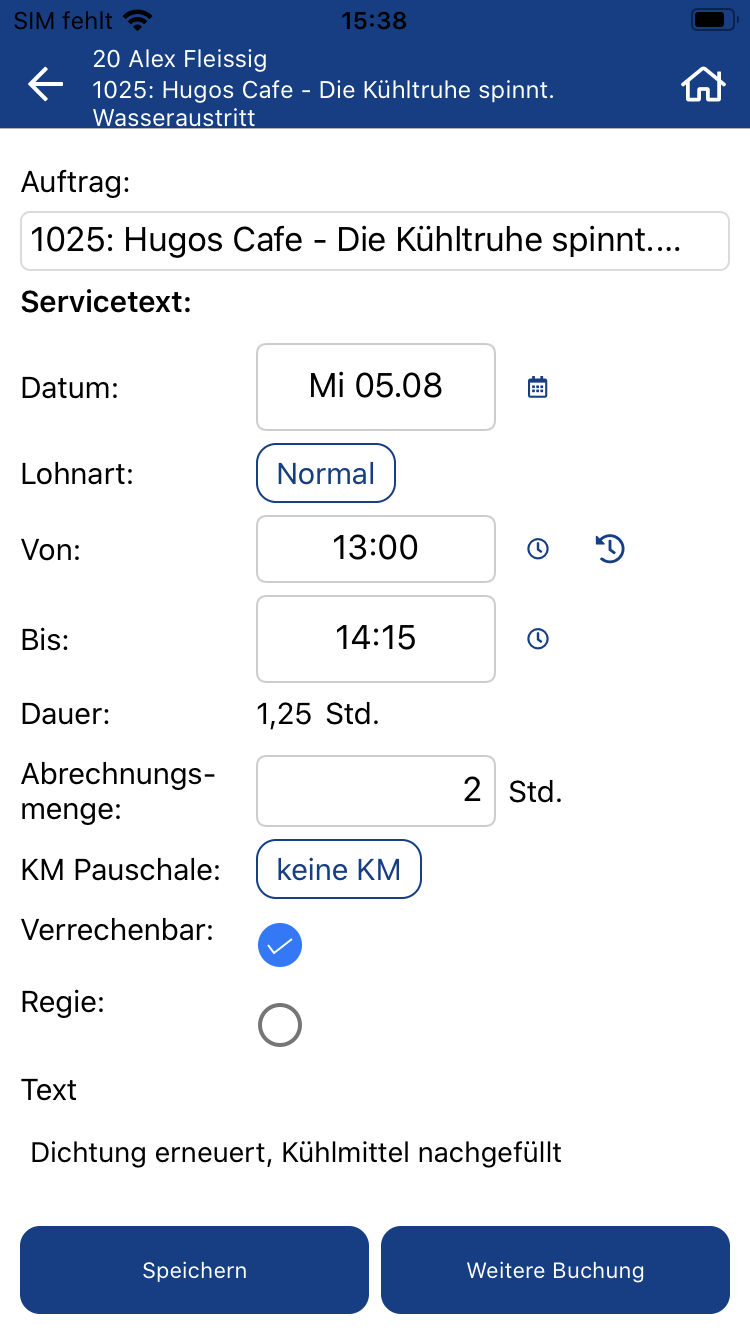Edit the Von time 13:00
Image resolution: width=750 pixels, height=1334 pixels.
point(376,548)
